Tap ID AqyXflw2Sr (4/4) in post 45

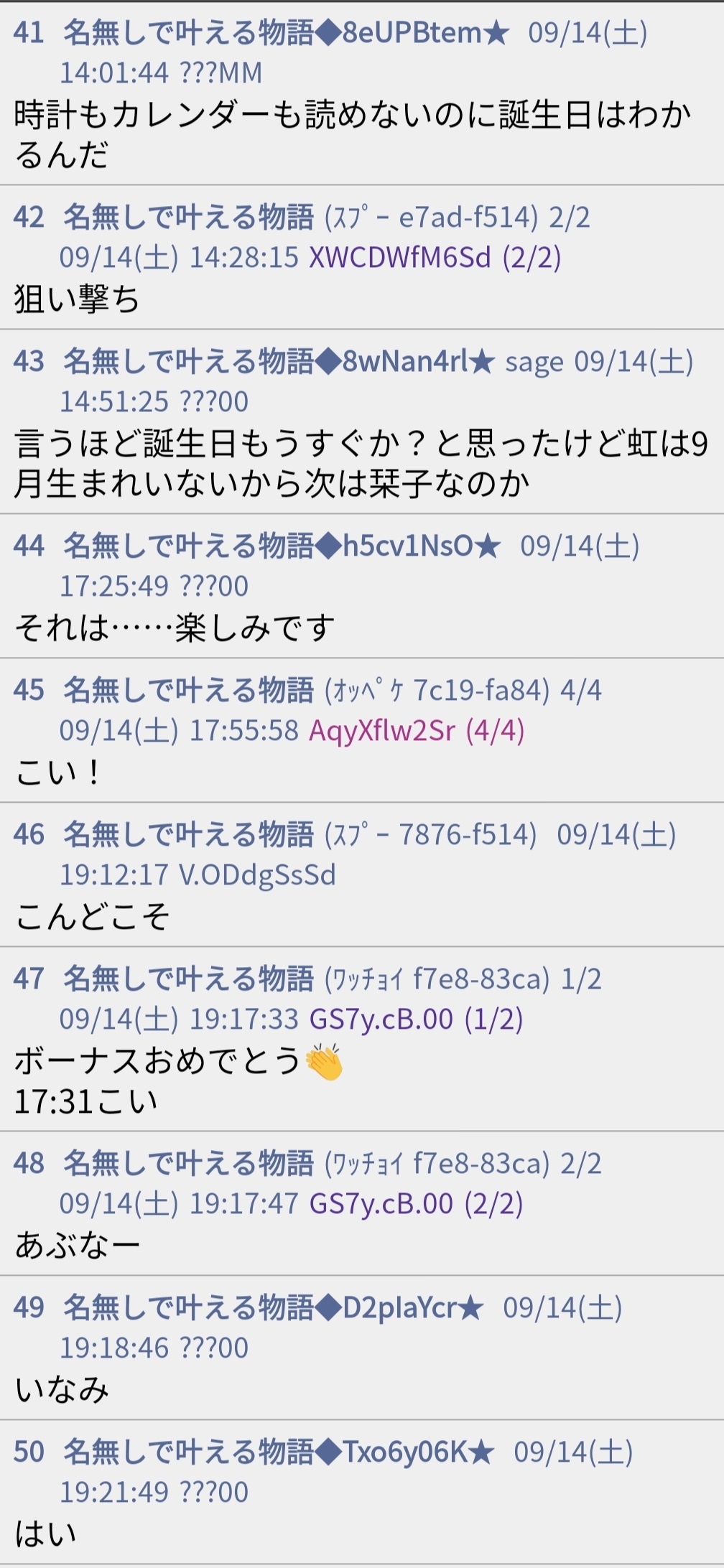coord(417,730)
